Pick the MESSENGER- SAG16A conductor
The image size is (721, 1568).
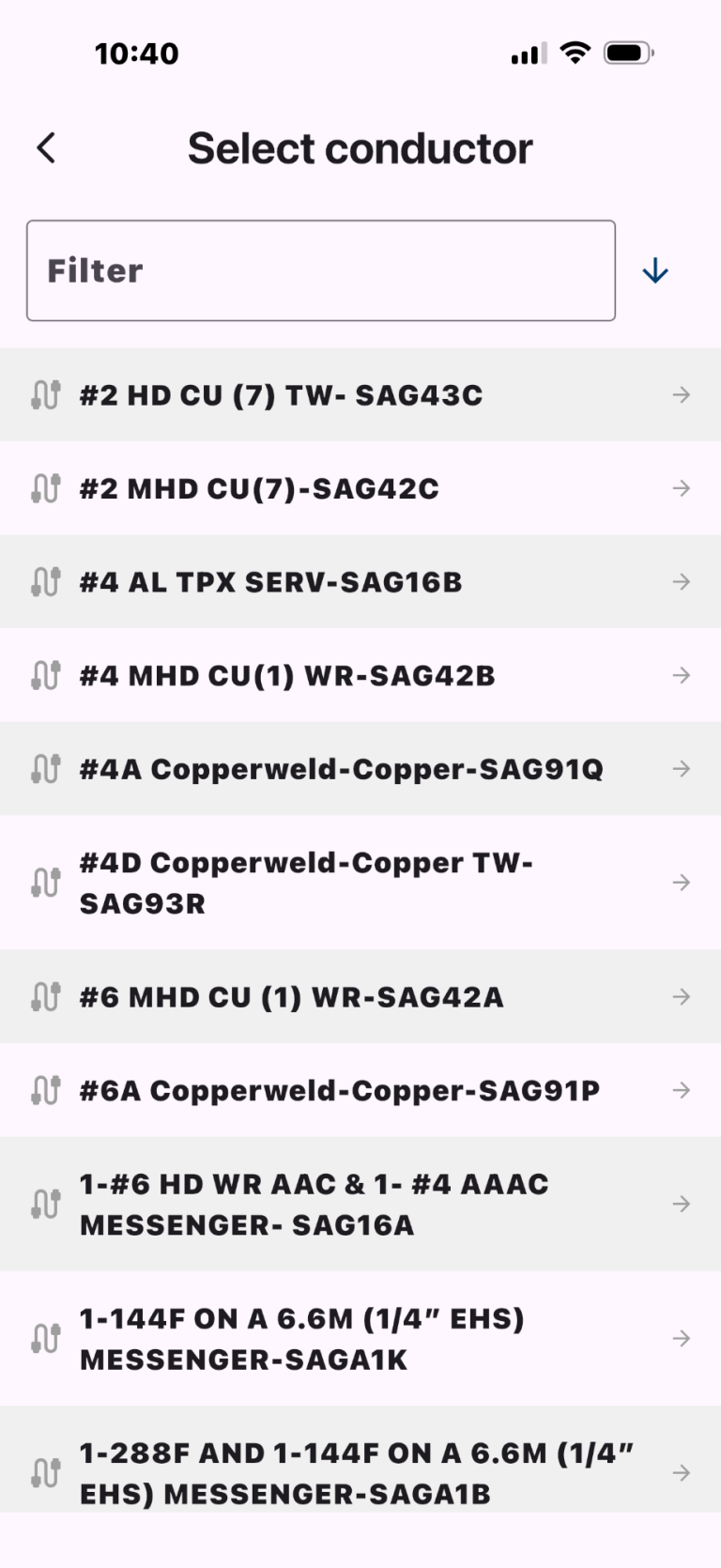pyautogui.click(x=360, y=1204)
